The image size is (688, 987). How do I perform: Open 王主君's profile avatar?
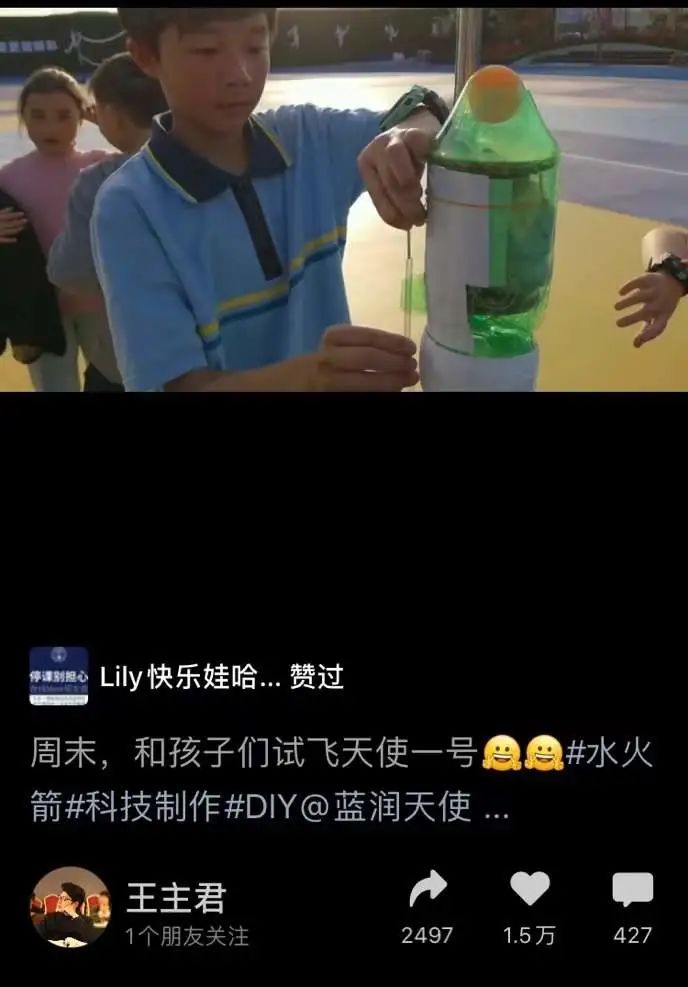tap(69, 906)
